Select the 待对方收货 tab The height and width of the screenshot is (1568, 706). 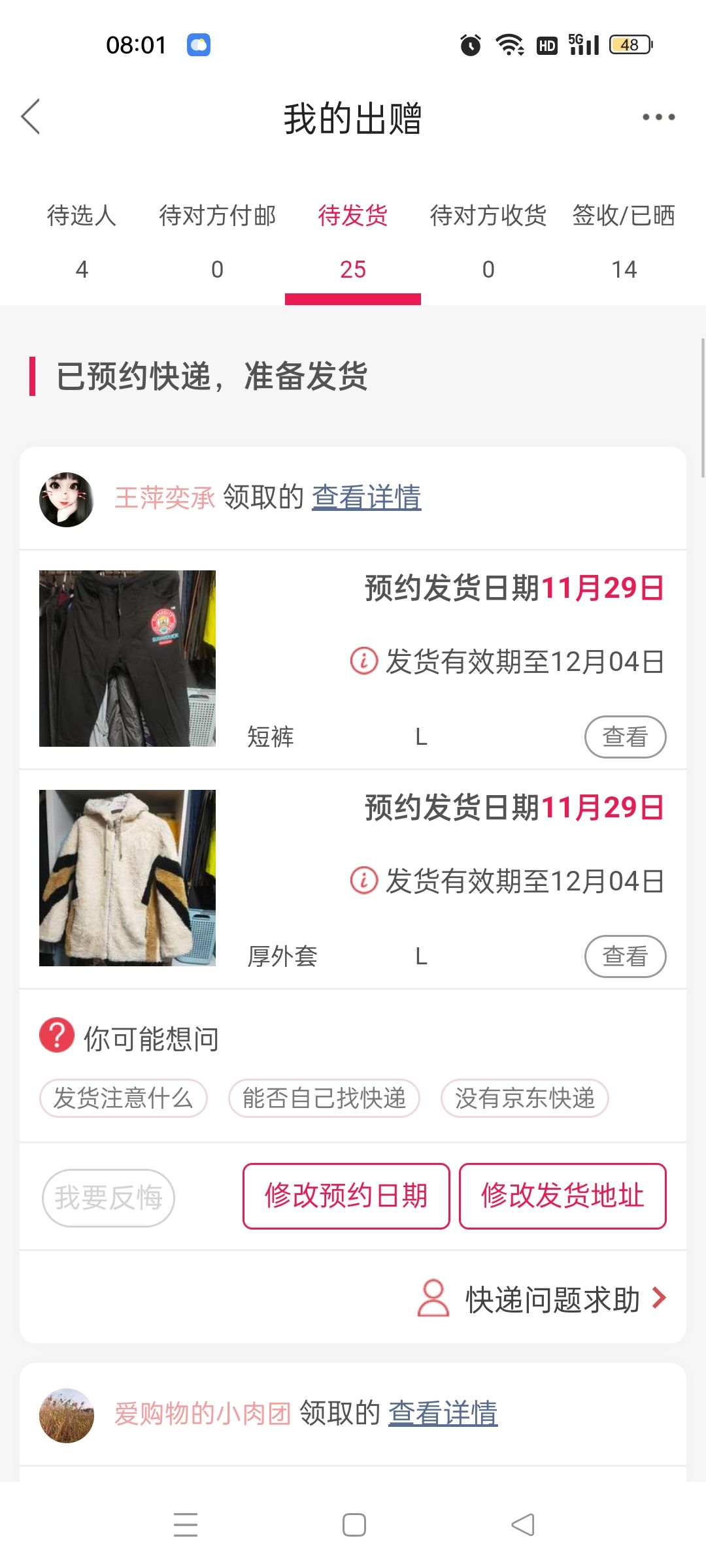(488, 242)
